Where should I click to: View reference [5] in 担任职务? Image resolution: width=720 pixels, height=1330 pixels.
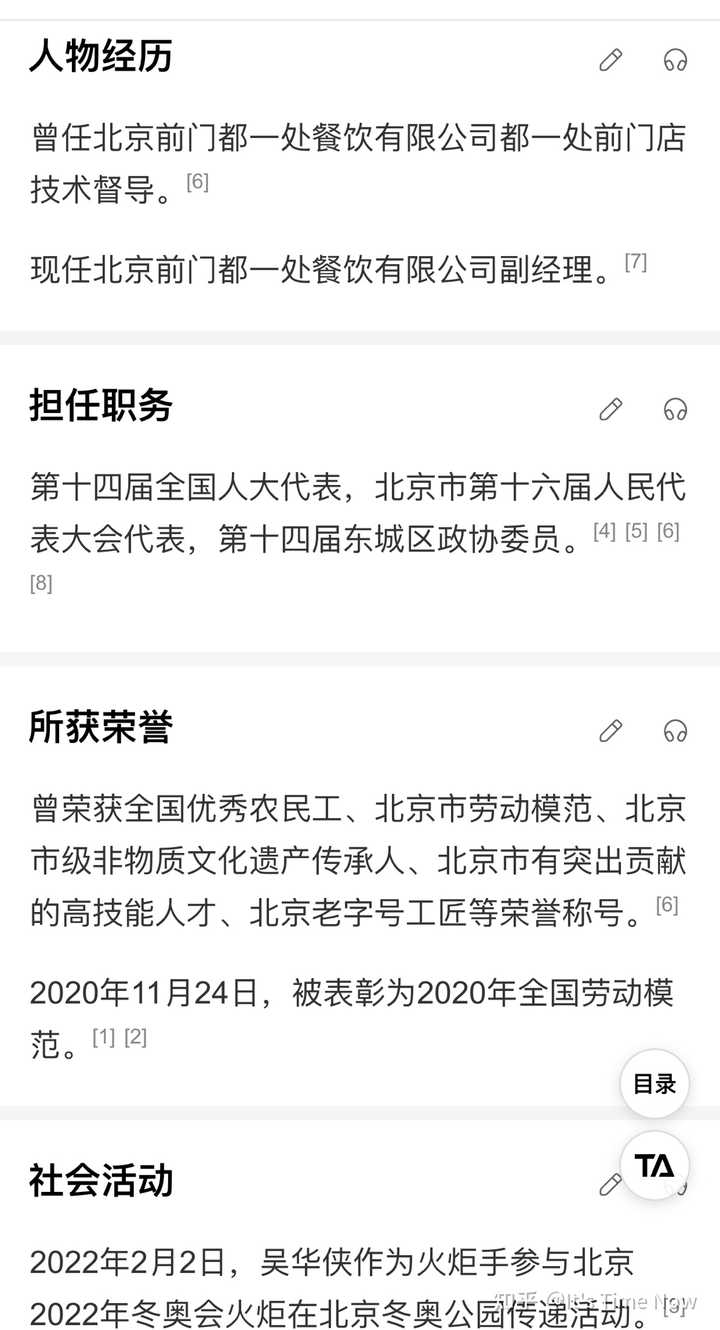(x=636, y=531)
